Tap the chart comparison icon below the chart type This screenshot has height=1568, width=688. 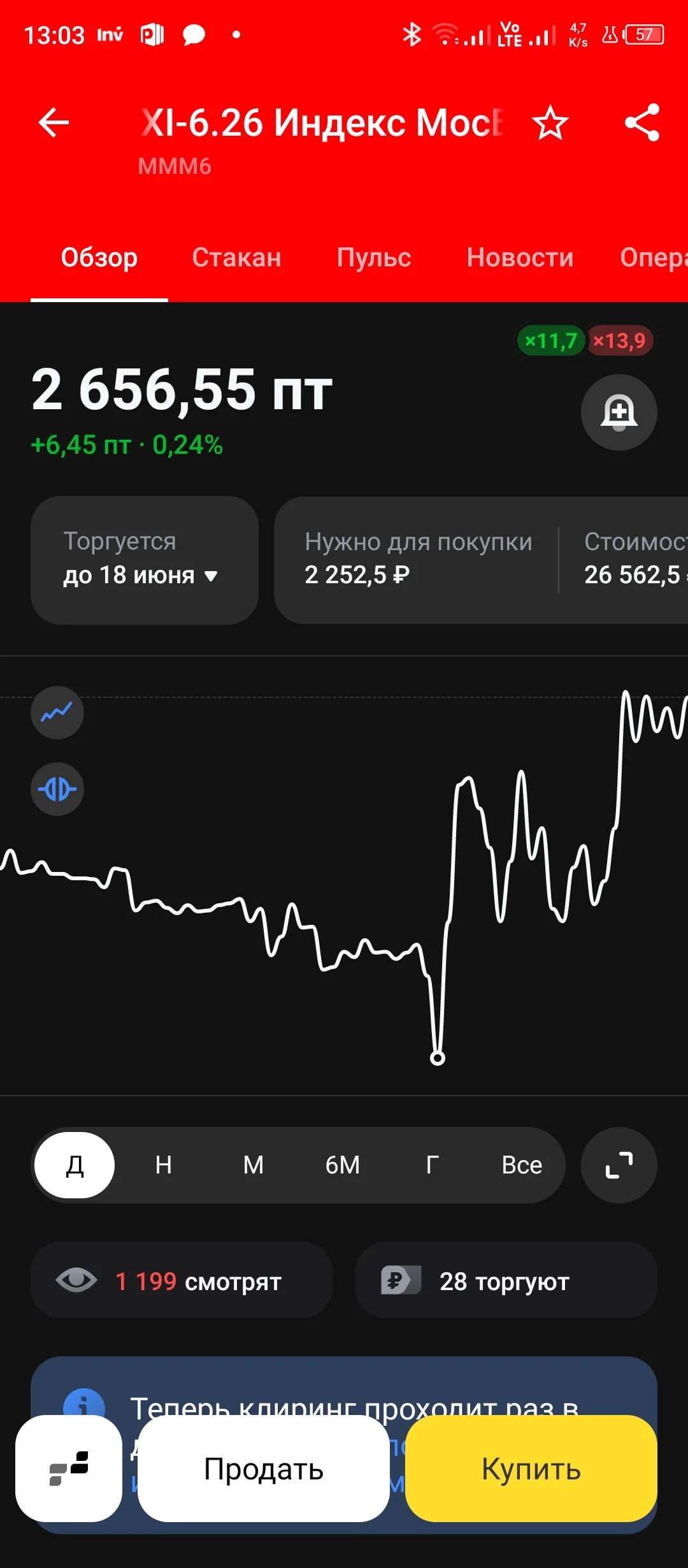57,789
